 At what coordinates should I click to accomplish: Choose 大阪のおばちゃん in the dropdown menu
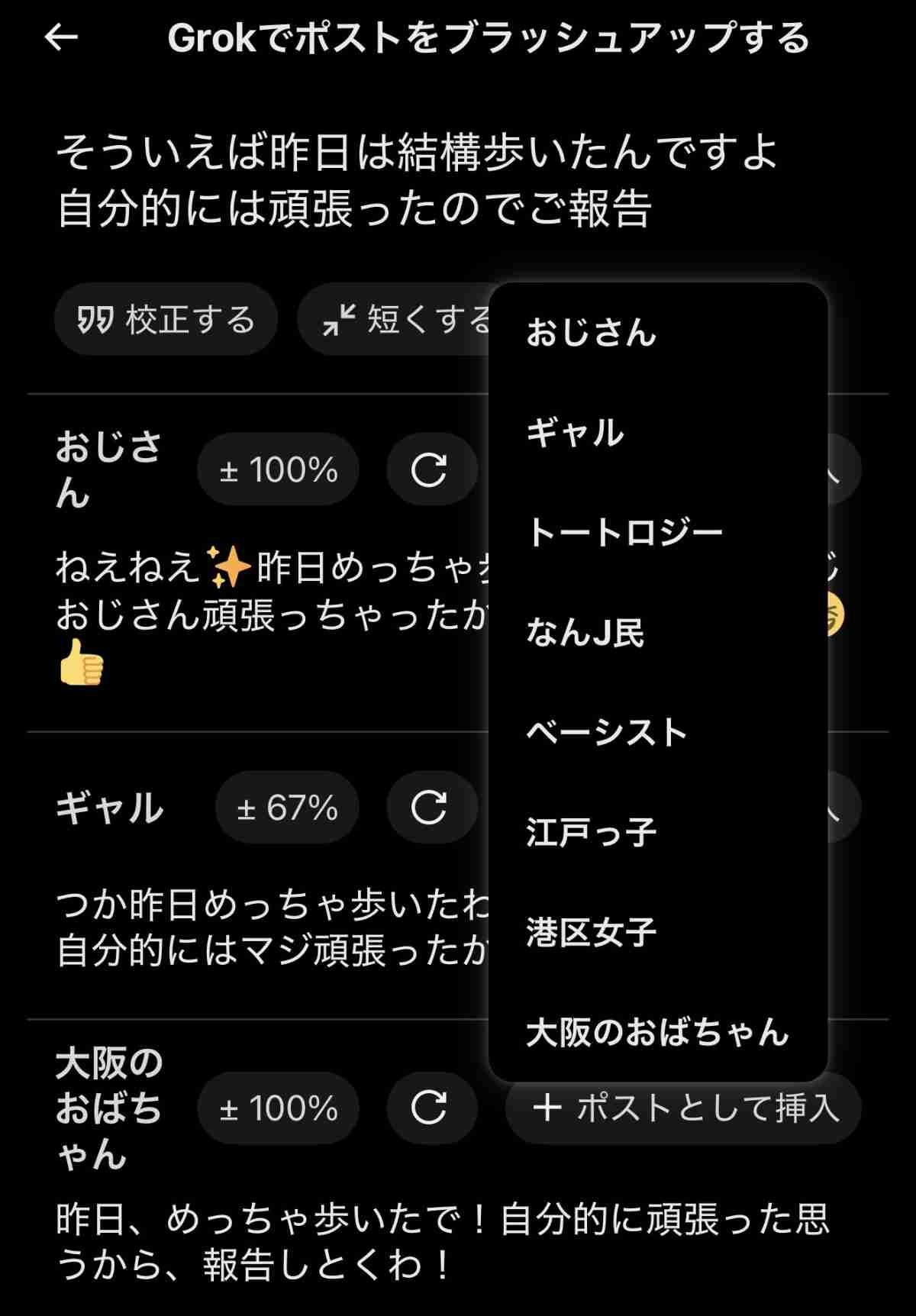[x=656, y=1032]
